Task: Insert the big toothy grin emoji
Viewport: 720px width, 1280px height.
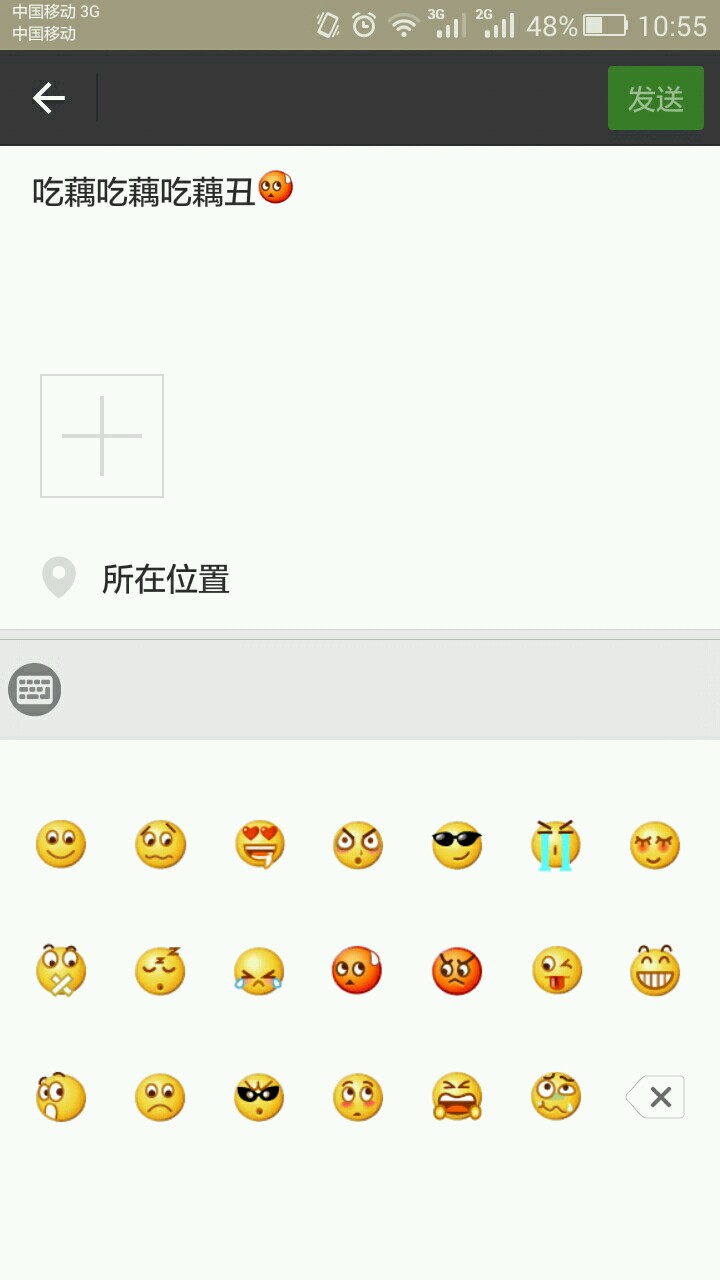Action: (655, 971)
